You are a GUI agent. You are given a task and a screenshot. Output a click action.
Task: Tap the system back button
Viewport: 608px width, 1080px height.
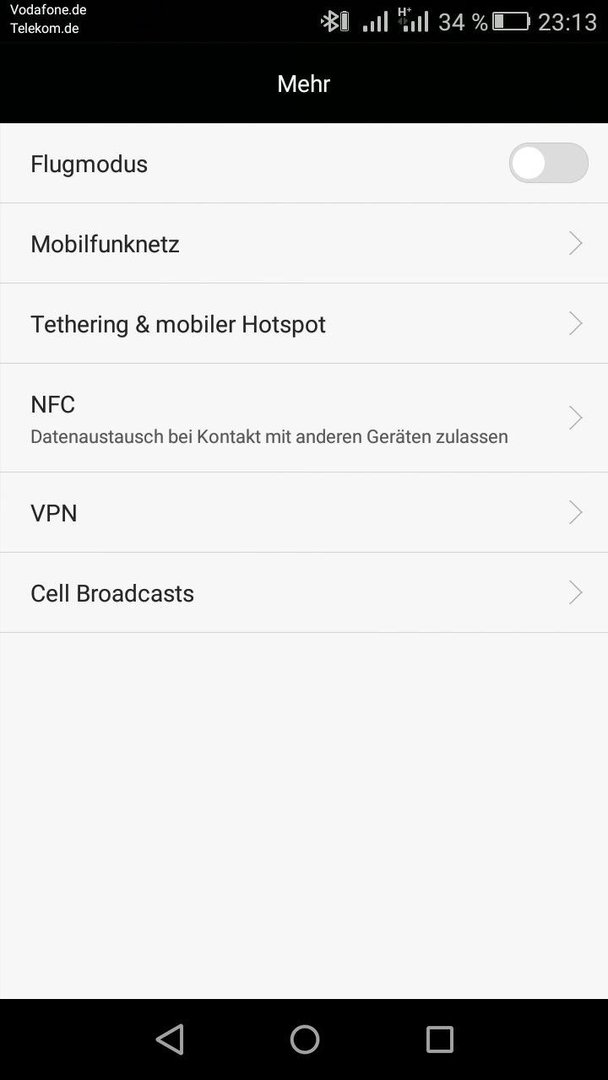(170, 1039)
